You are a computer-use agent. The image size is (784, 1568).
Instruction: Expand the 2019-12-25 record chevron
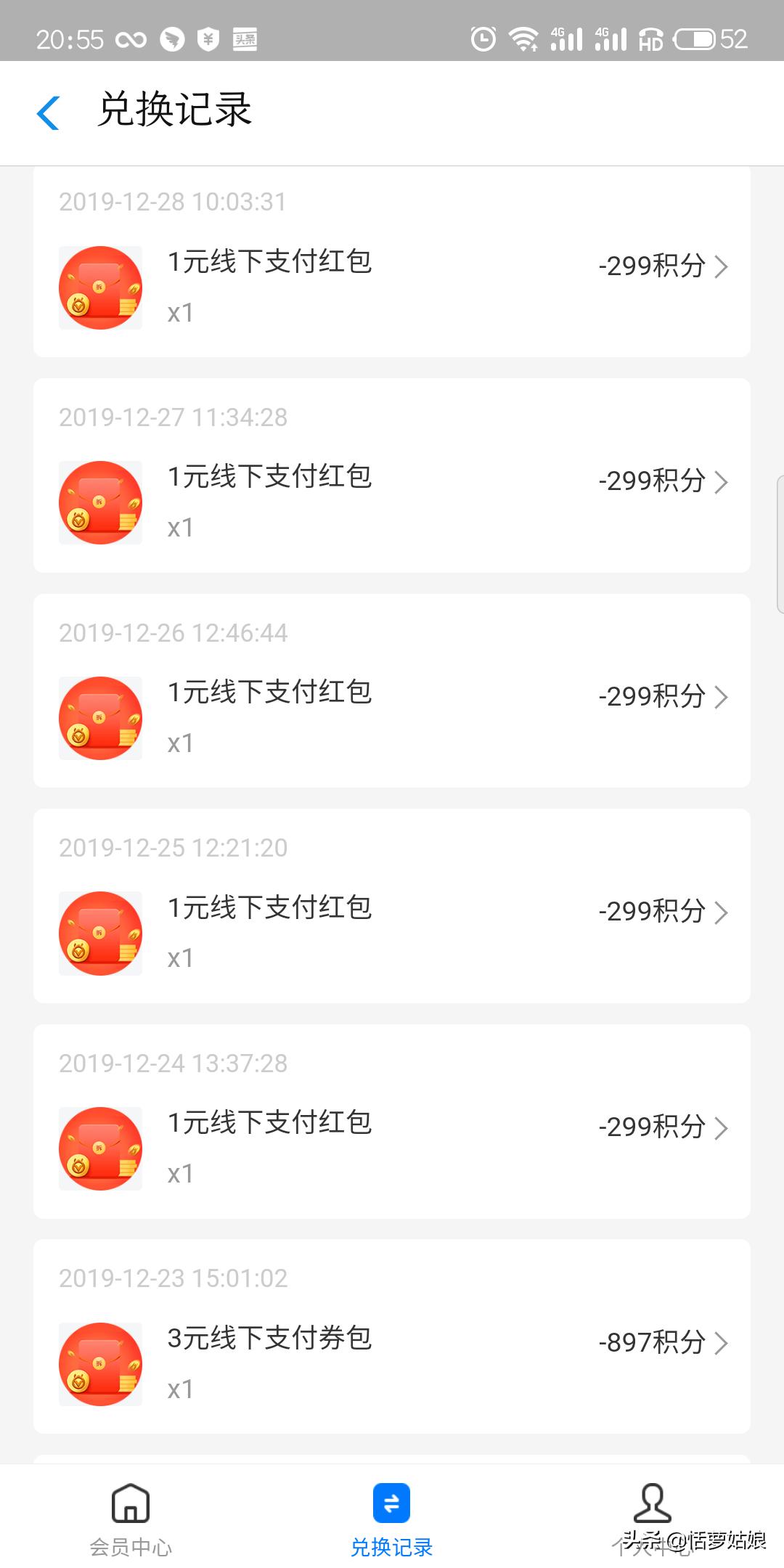tap(721, 912)
